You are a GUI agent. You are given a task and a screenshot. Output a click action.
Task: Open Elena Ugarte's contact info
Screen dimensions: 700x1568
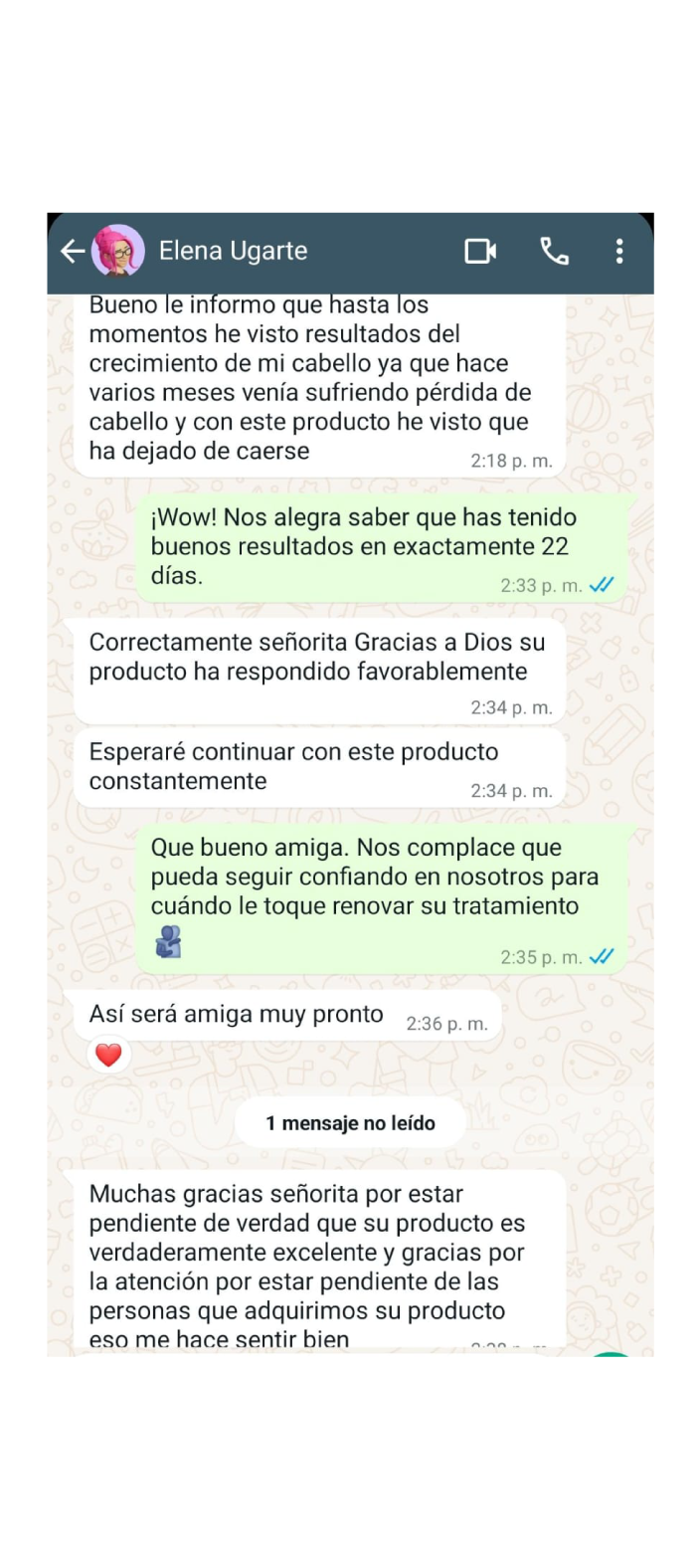[x=233, y=251]
